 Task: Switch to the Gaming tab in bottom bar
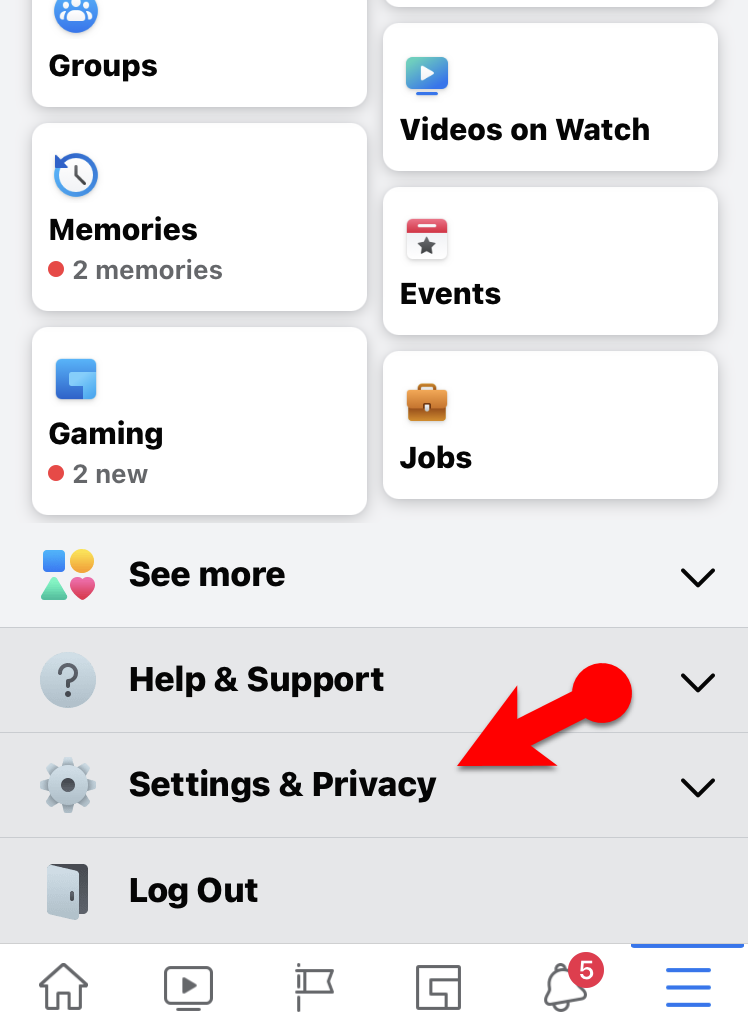click(x=438, y=988)
